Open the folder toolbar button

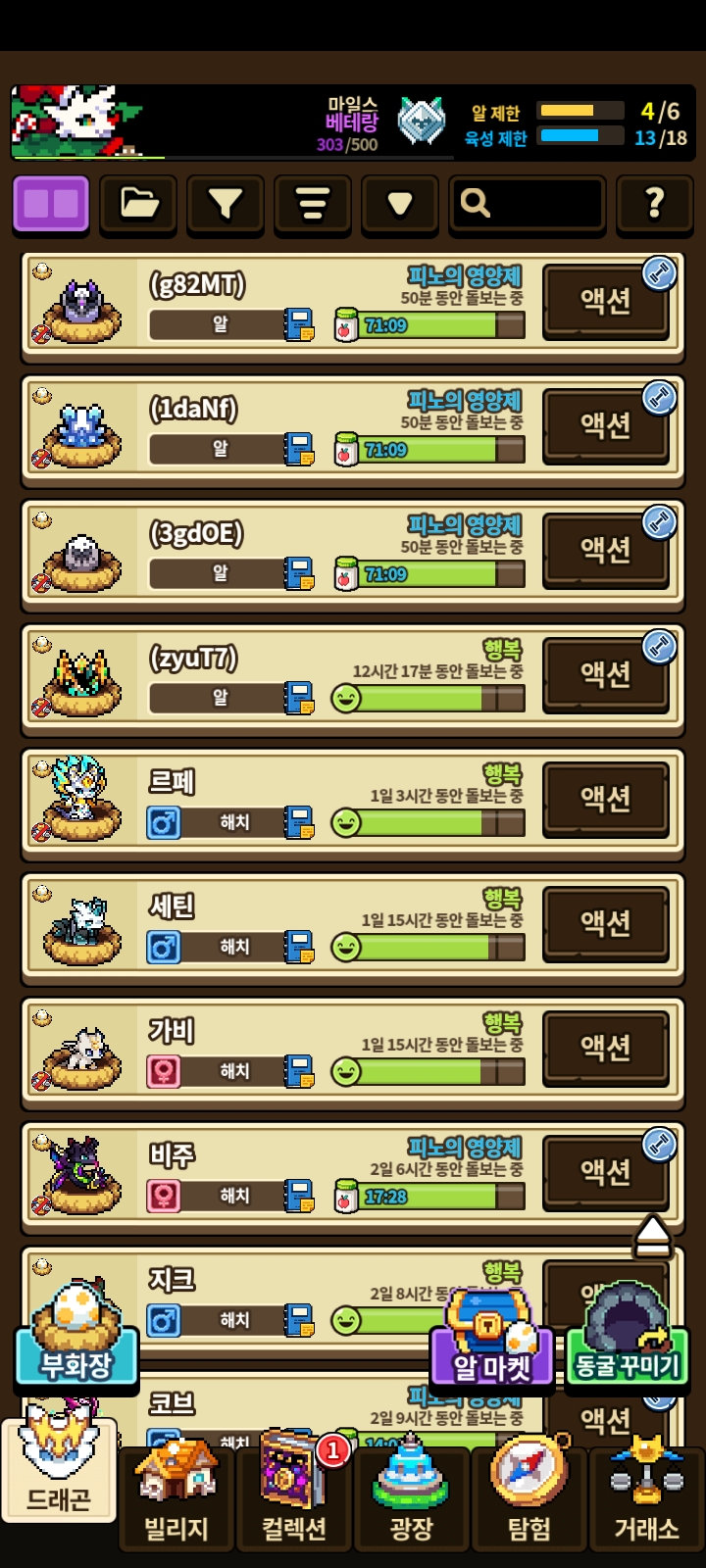138,204
